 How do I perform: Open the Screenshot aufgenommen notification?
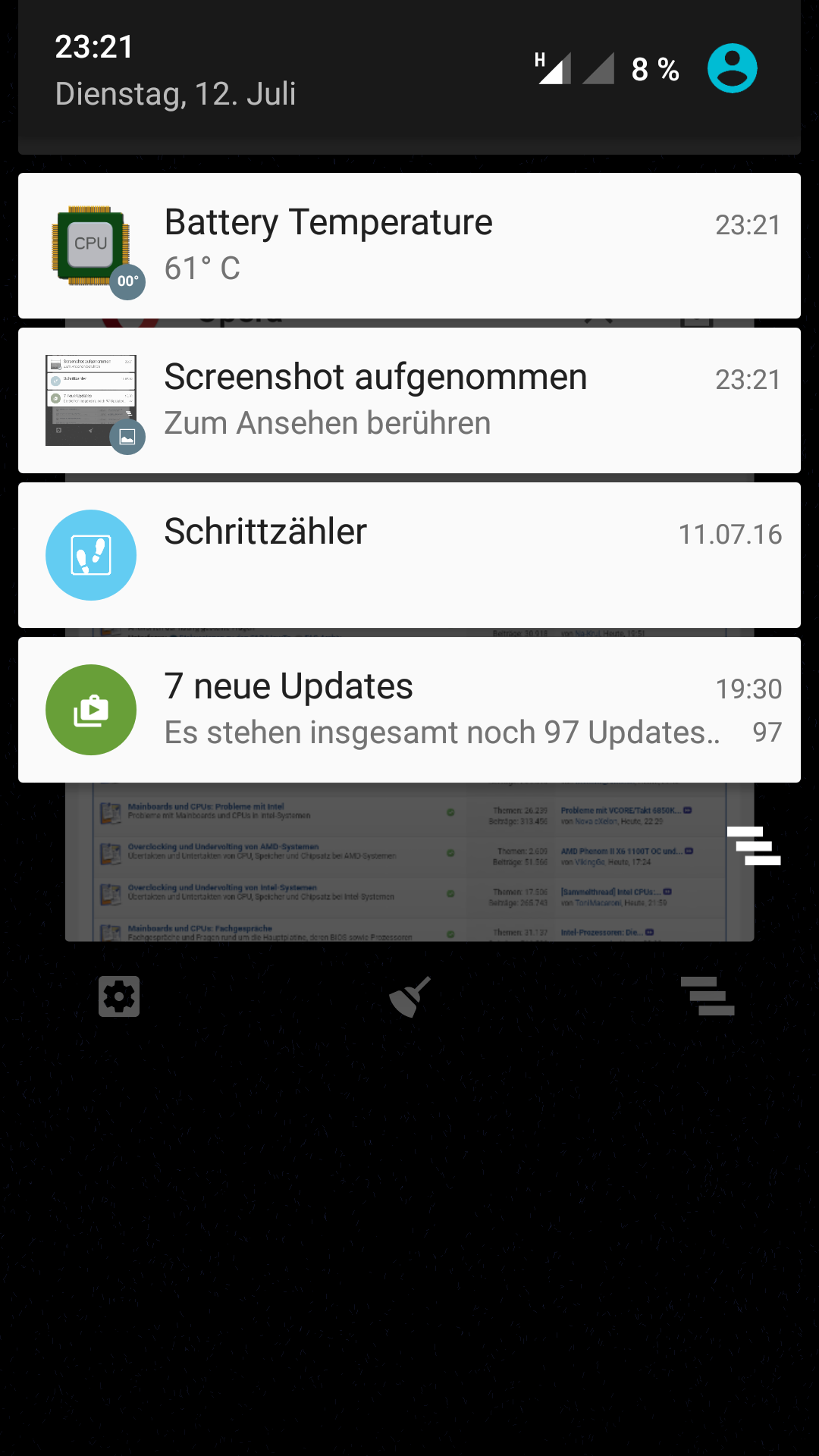[409, 400]
